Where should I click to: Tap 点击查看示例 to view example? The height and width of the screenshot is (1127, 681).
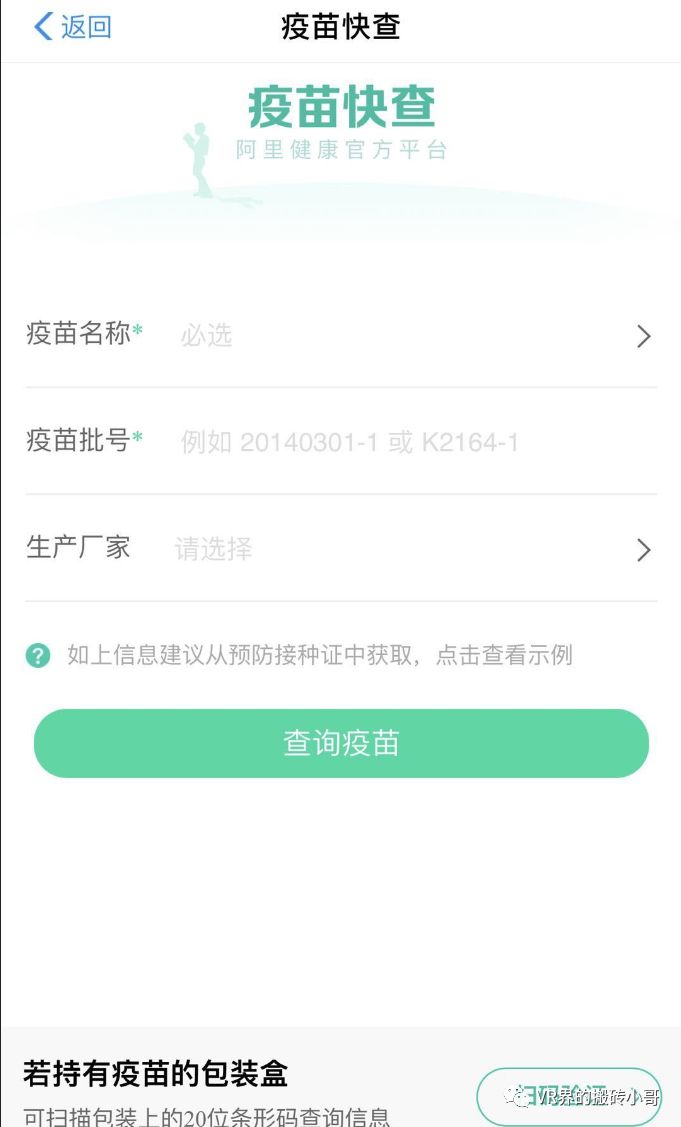pos(504,655)
